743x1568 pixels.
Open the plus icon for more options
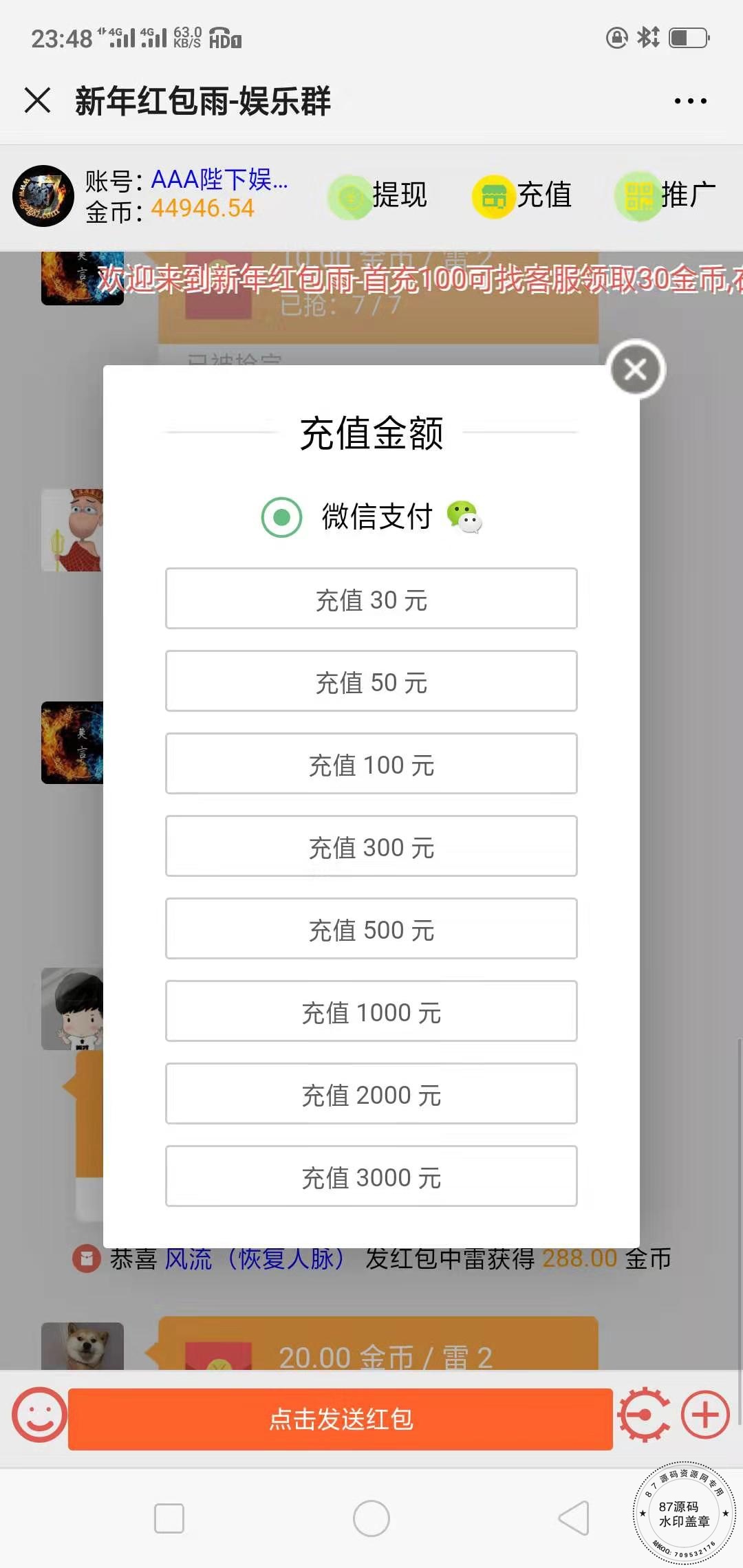click(705, 1415)
